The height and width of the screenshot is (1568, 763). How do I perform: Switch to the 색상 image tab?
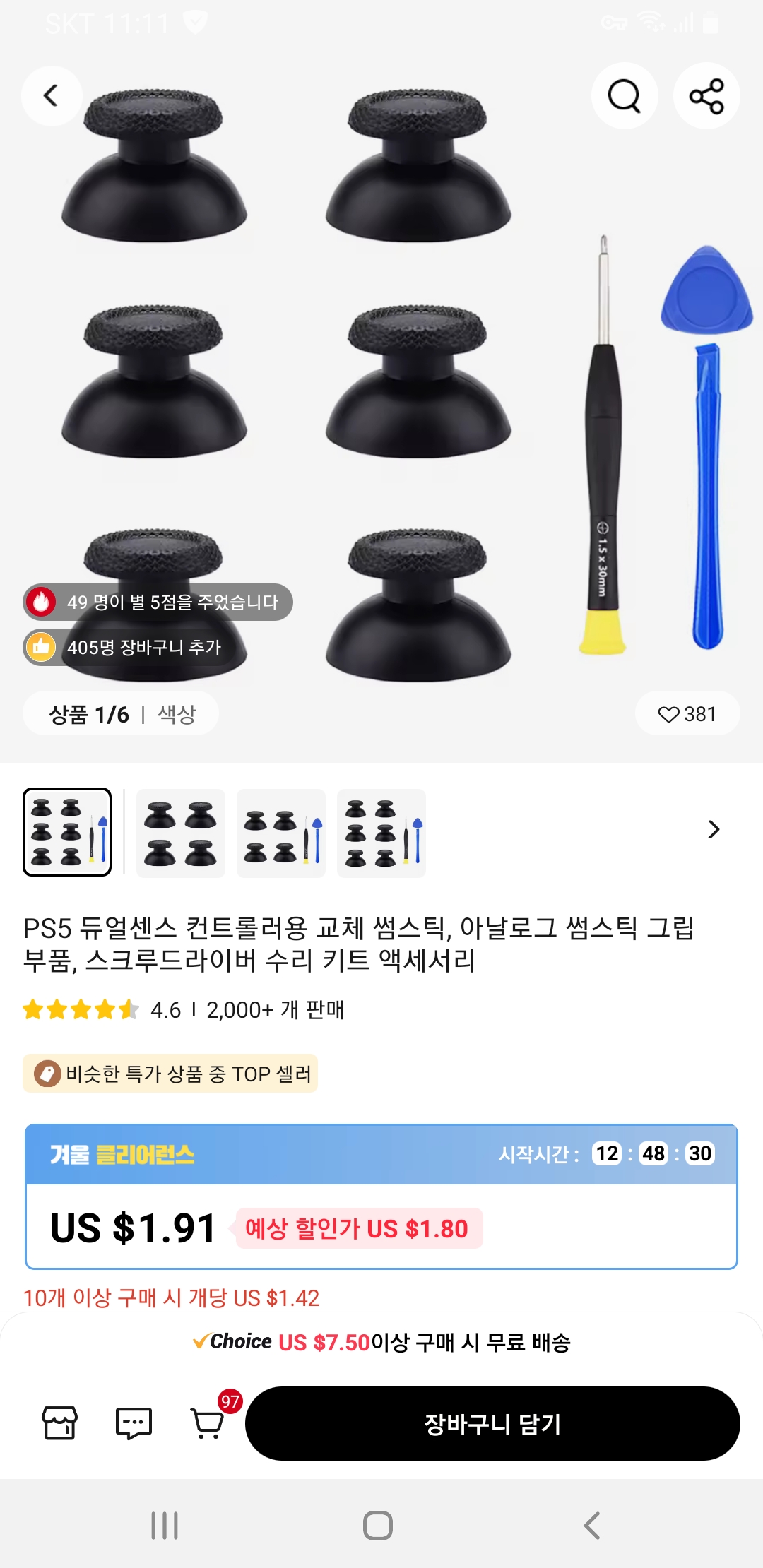point(177,714)
